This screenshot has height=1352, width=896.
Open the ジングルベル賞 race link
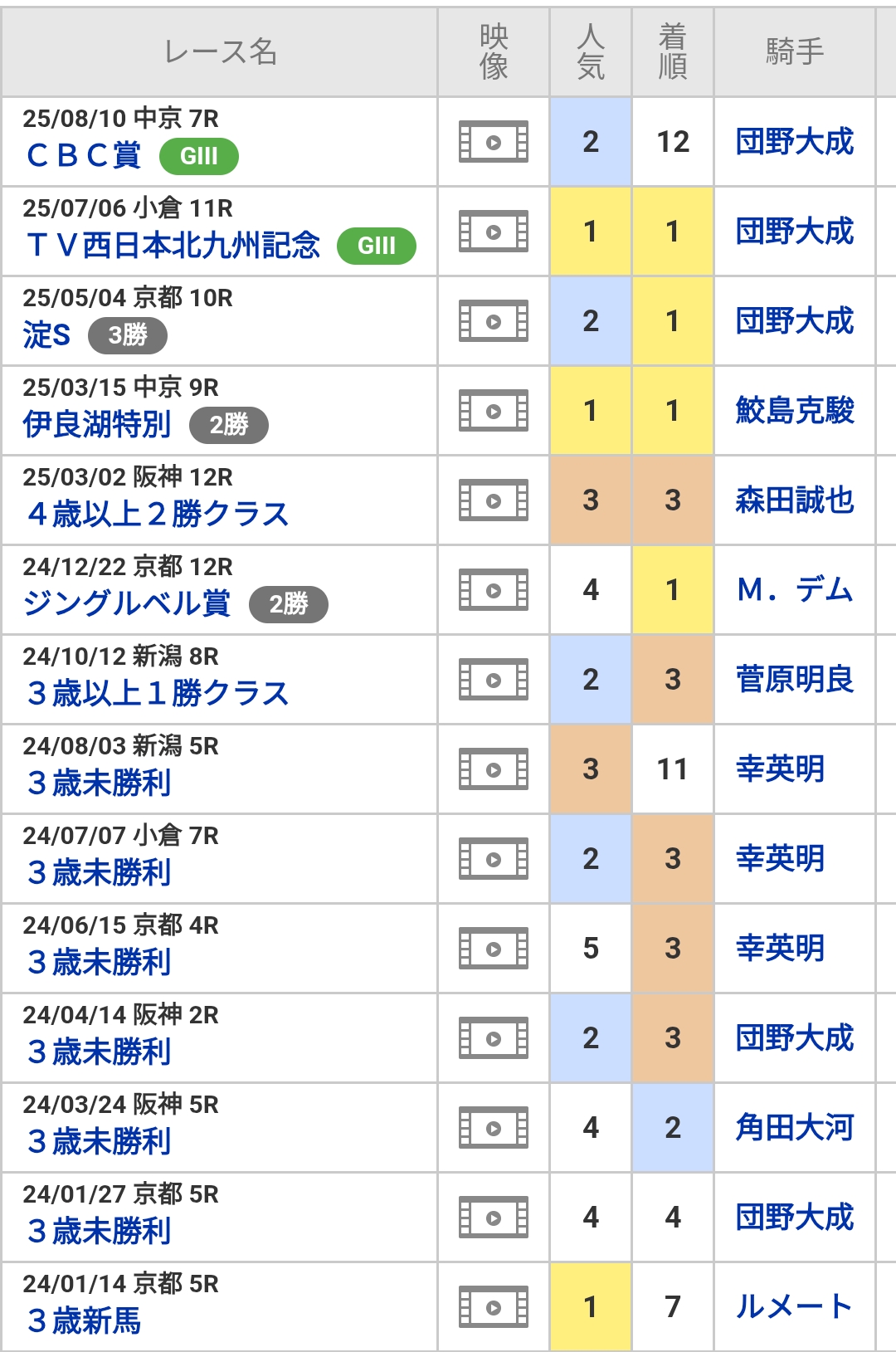127,604
